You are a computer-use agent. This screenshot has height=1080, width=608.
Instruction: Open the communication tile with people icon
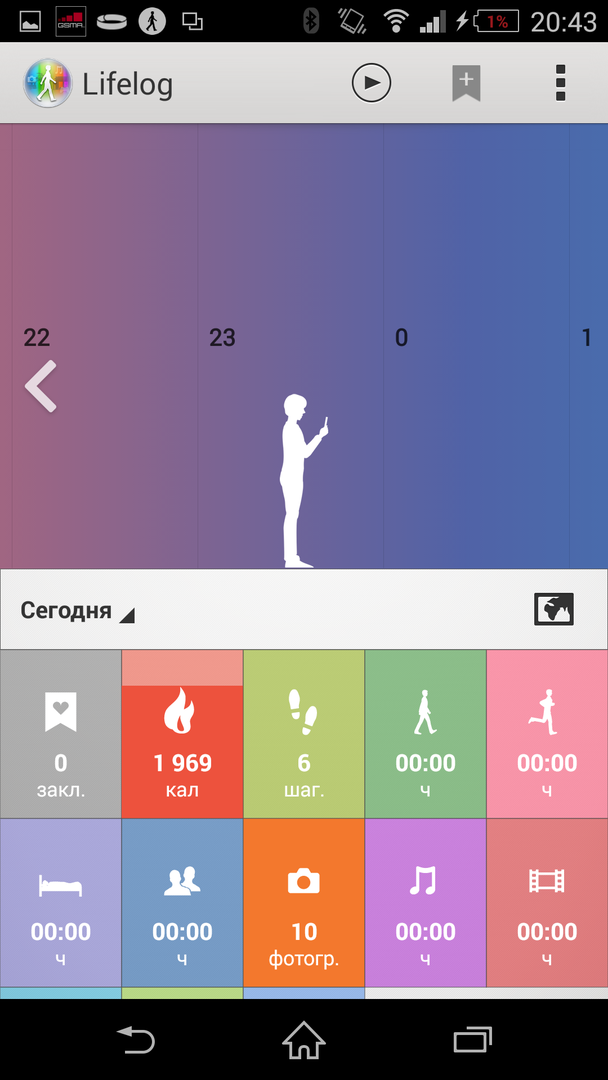pos(183,903)
